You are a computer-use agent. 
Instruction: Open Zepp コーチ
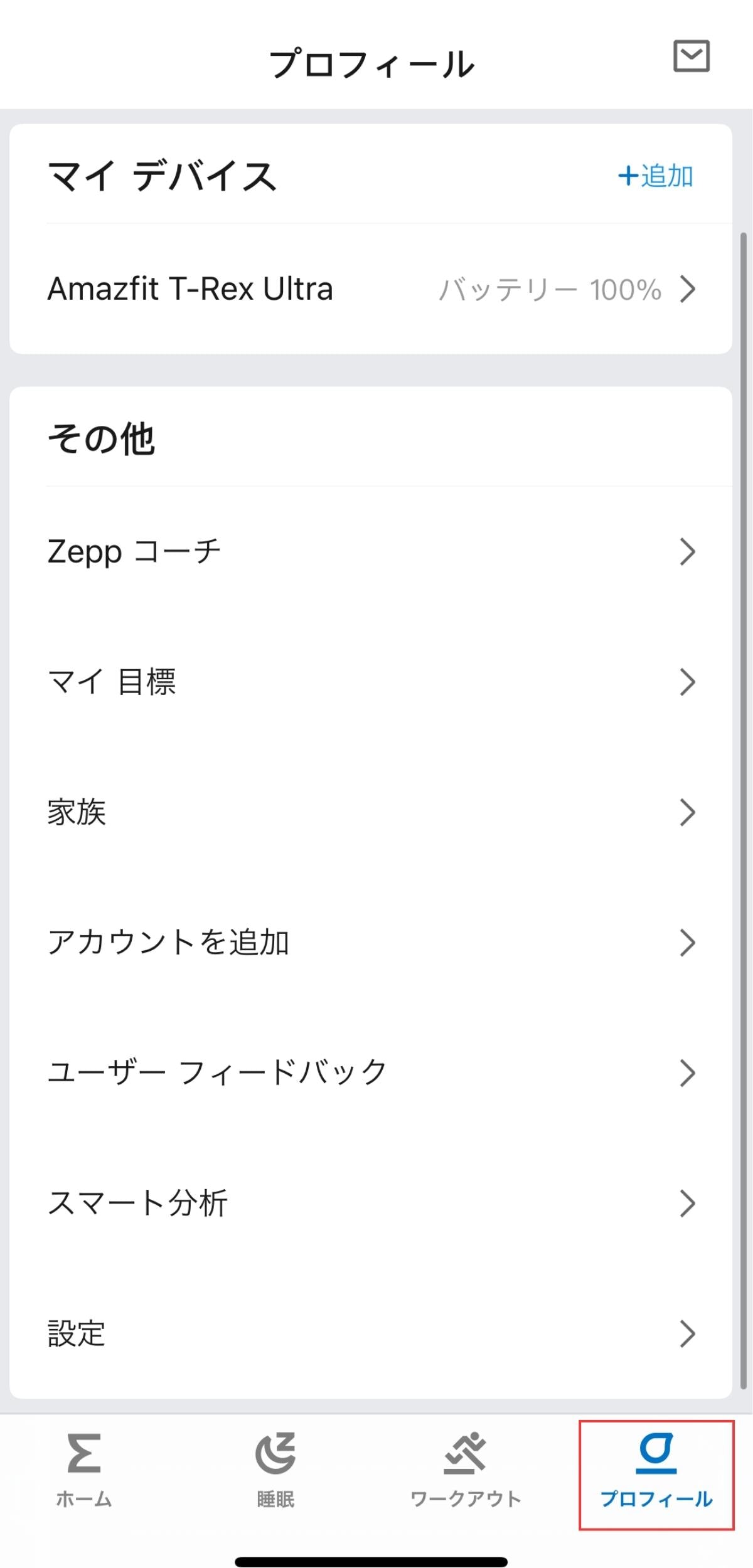click(x=371, y=552)
